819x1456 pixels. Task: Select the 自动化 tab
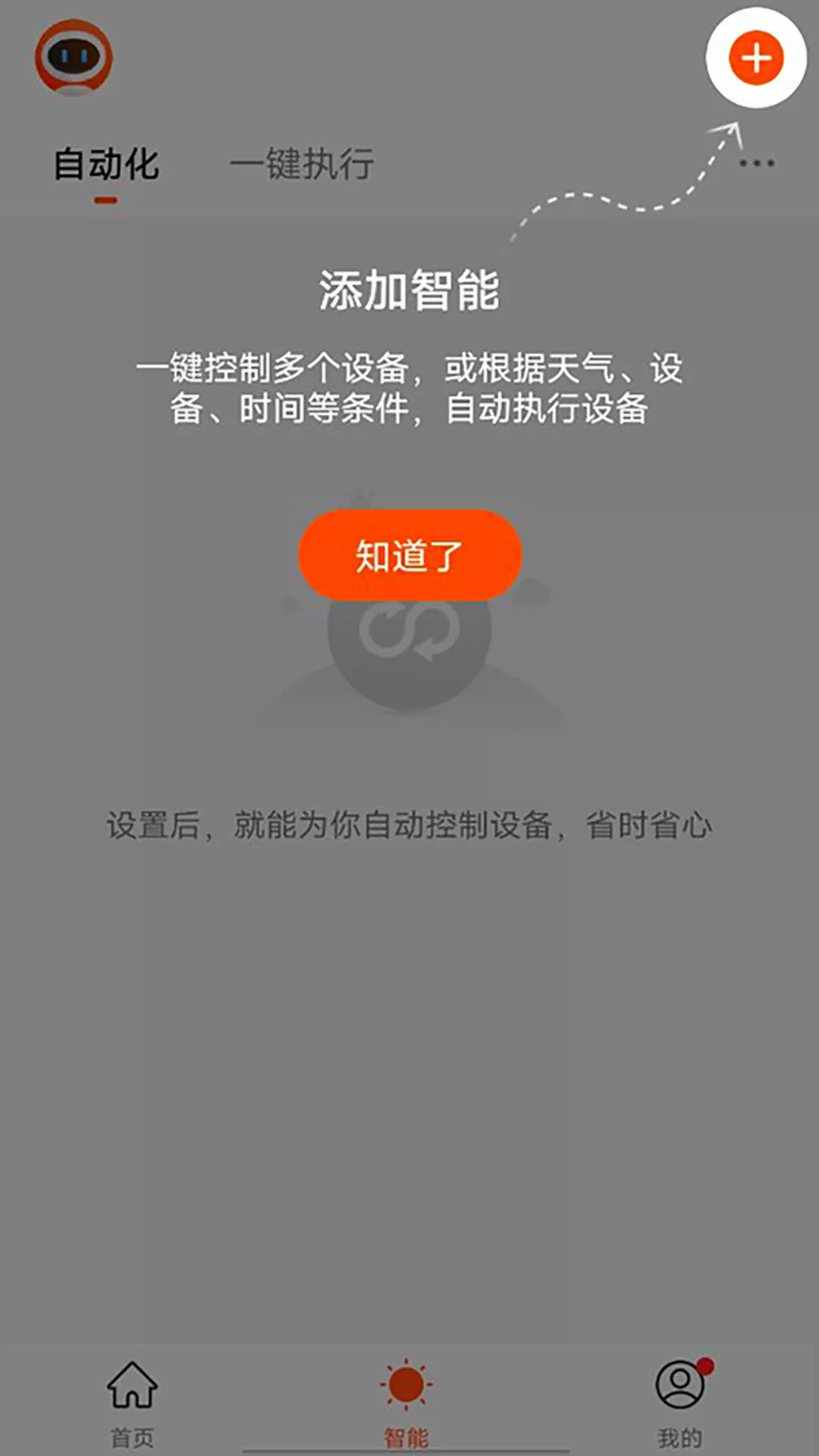[x=106, y=165]
